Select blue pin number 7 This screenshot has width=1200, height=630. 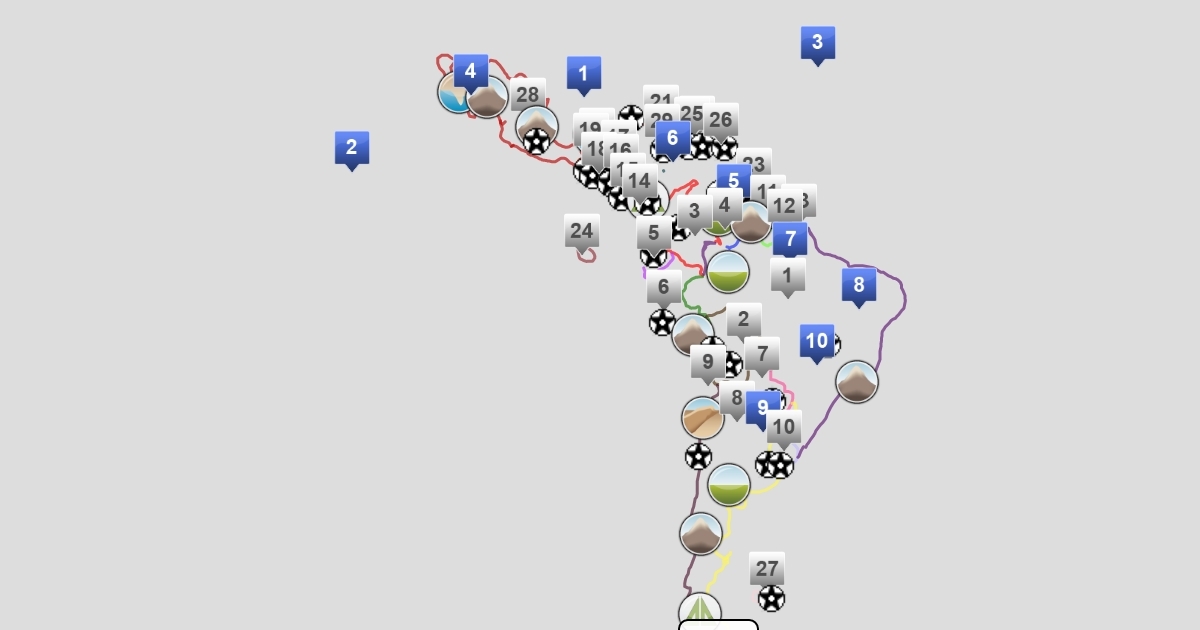tap(790, 240)
